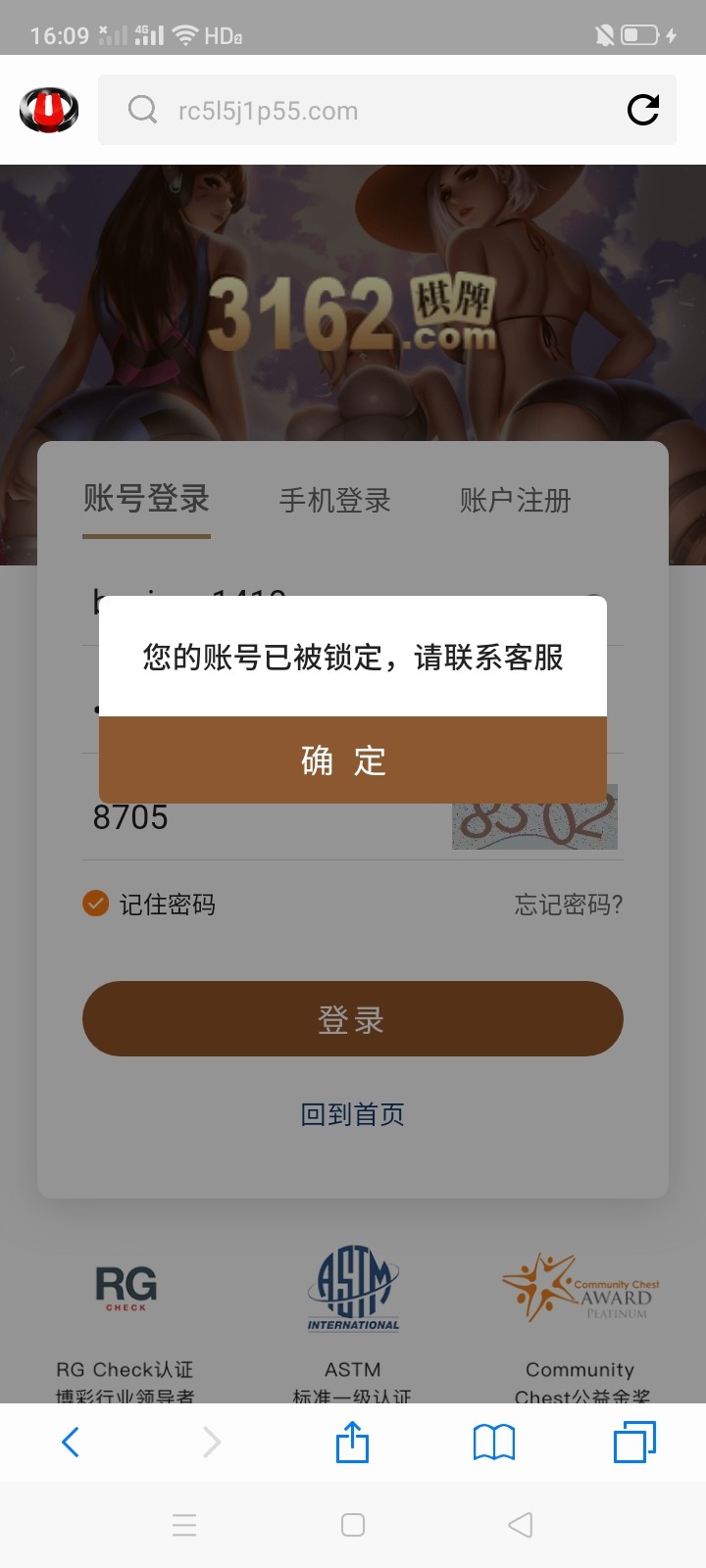Select the 账号登录 tab
Image resolution: width=706 pixels, height=1568 pixels.
click(x=146, y=499)
